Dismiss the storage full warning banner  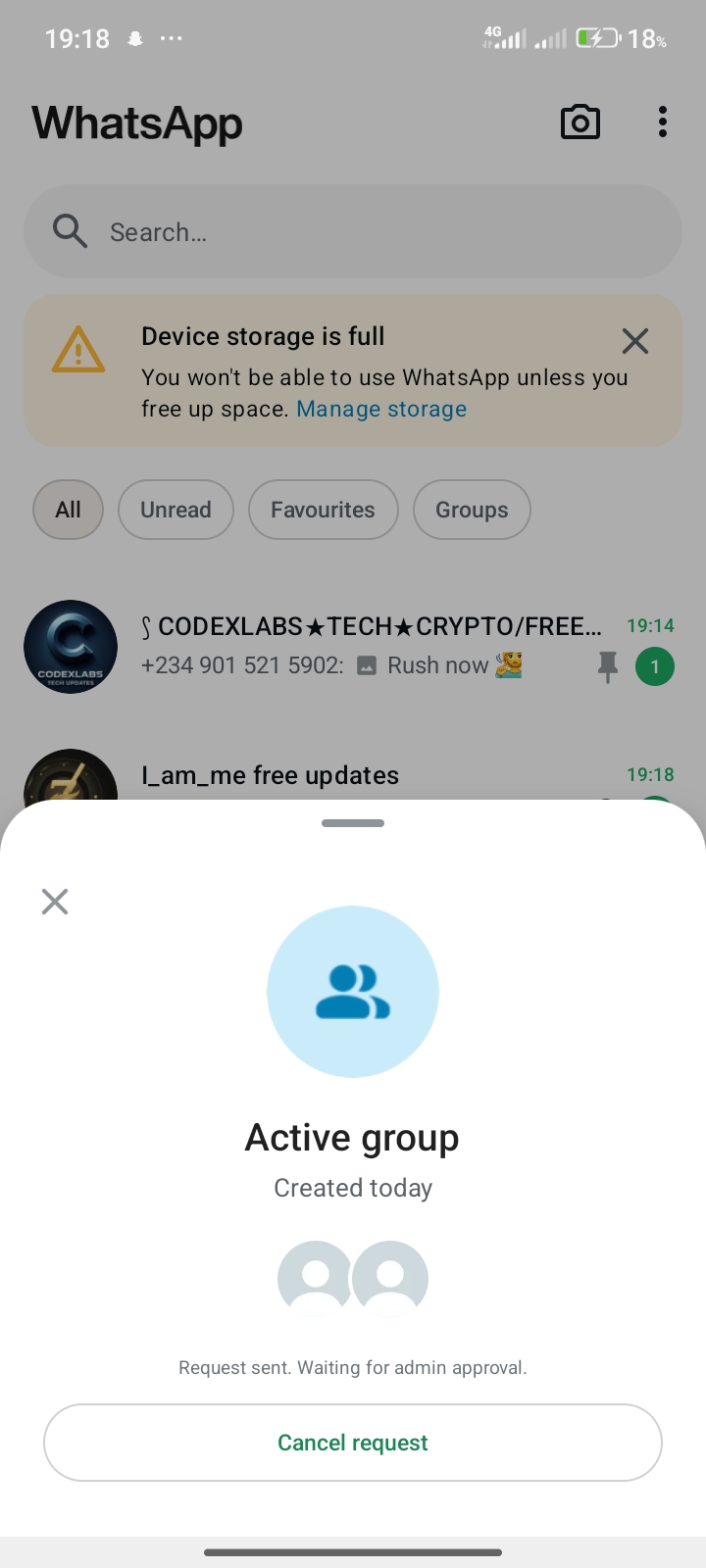(x=635, y=341)
